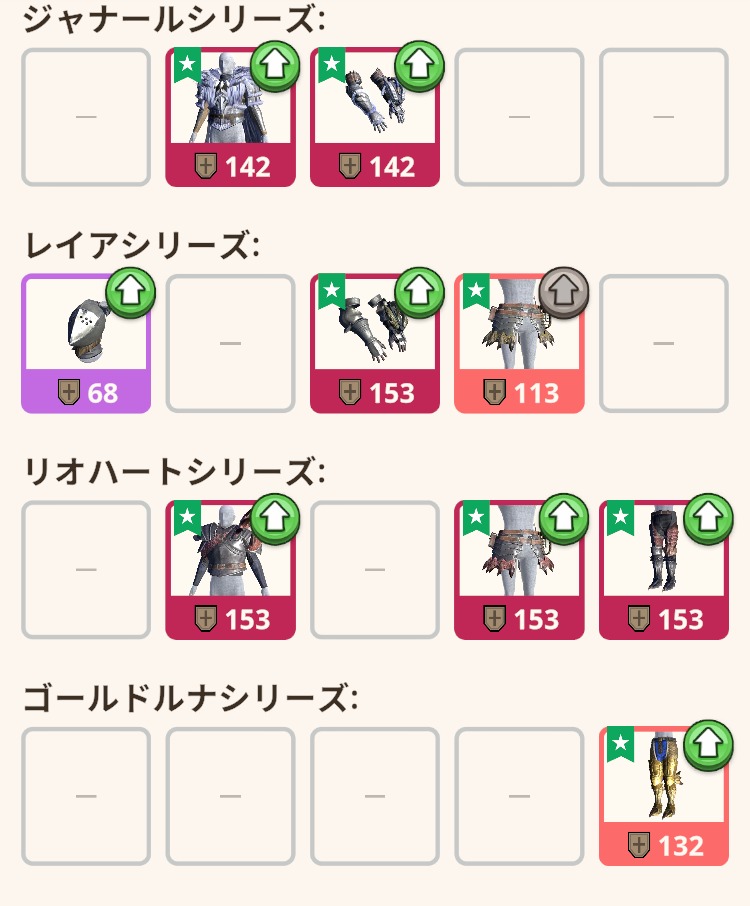
Task: Open the ジャナール chest armor with 142 defense
Action: [x=230, y=118]
